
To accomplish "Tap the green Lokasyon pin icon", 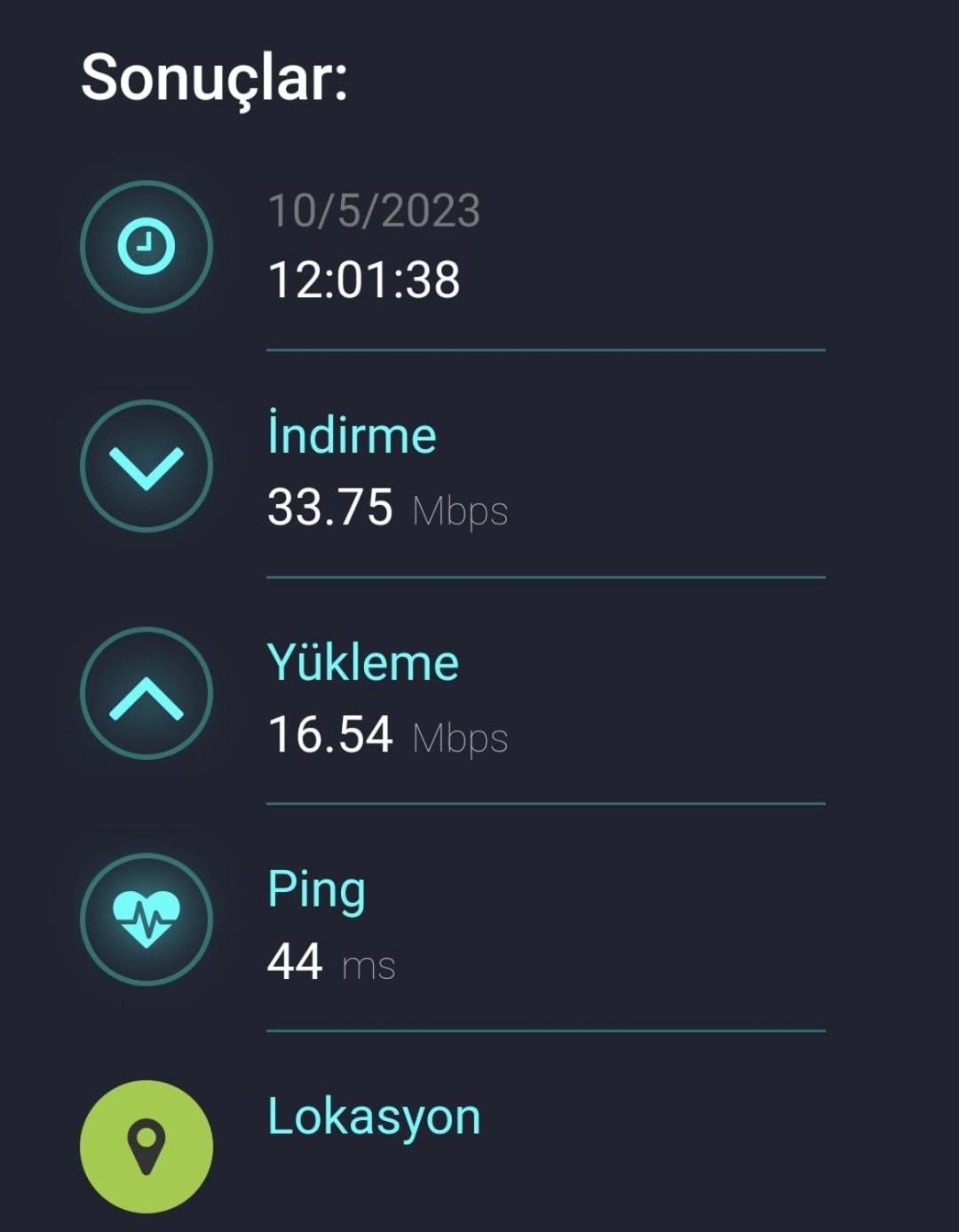I will point(147,1145).
